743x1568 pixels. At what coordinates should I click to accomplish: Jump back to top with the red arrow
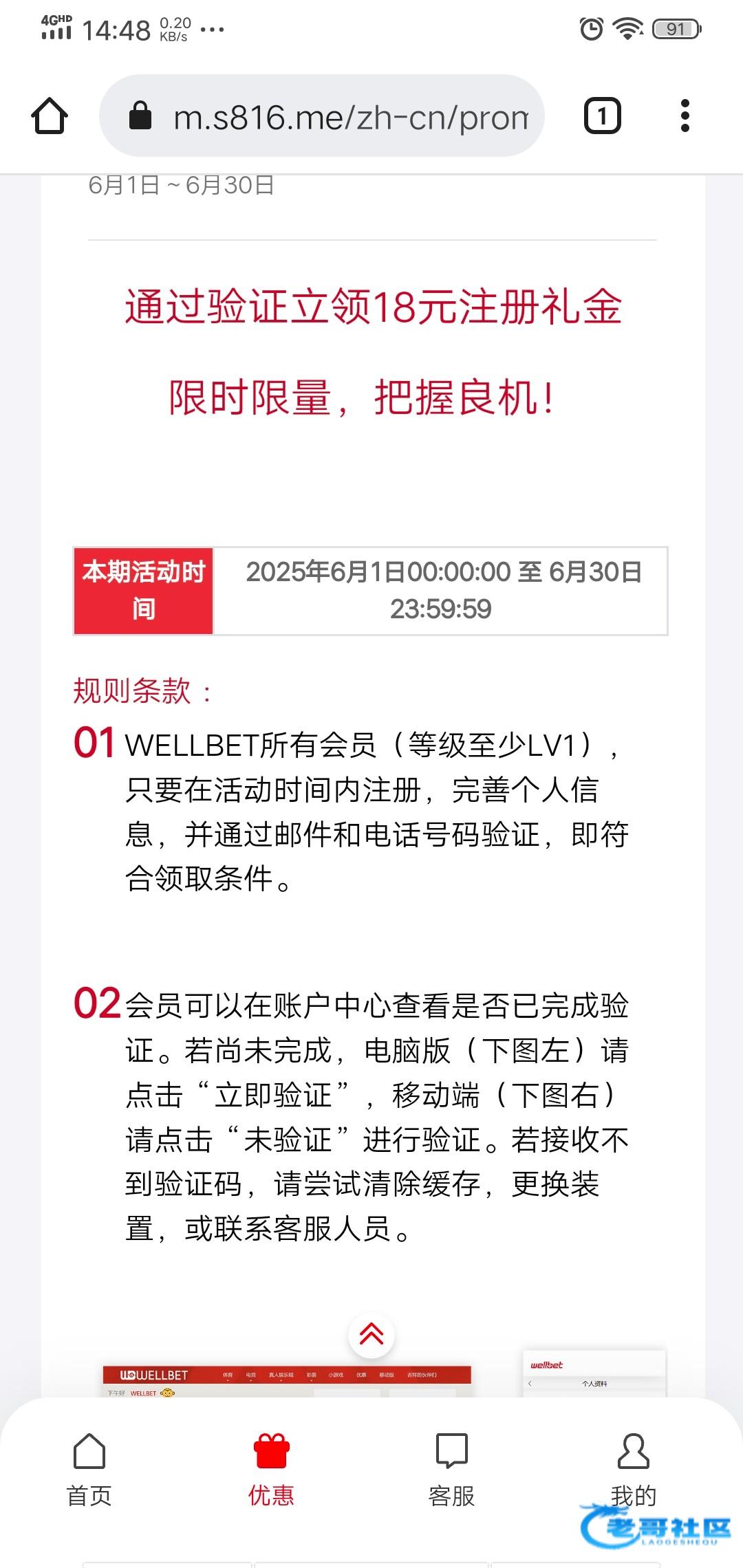371,1335
